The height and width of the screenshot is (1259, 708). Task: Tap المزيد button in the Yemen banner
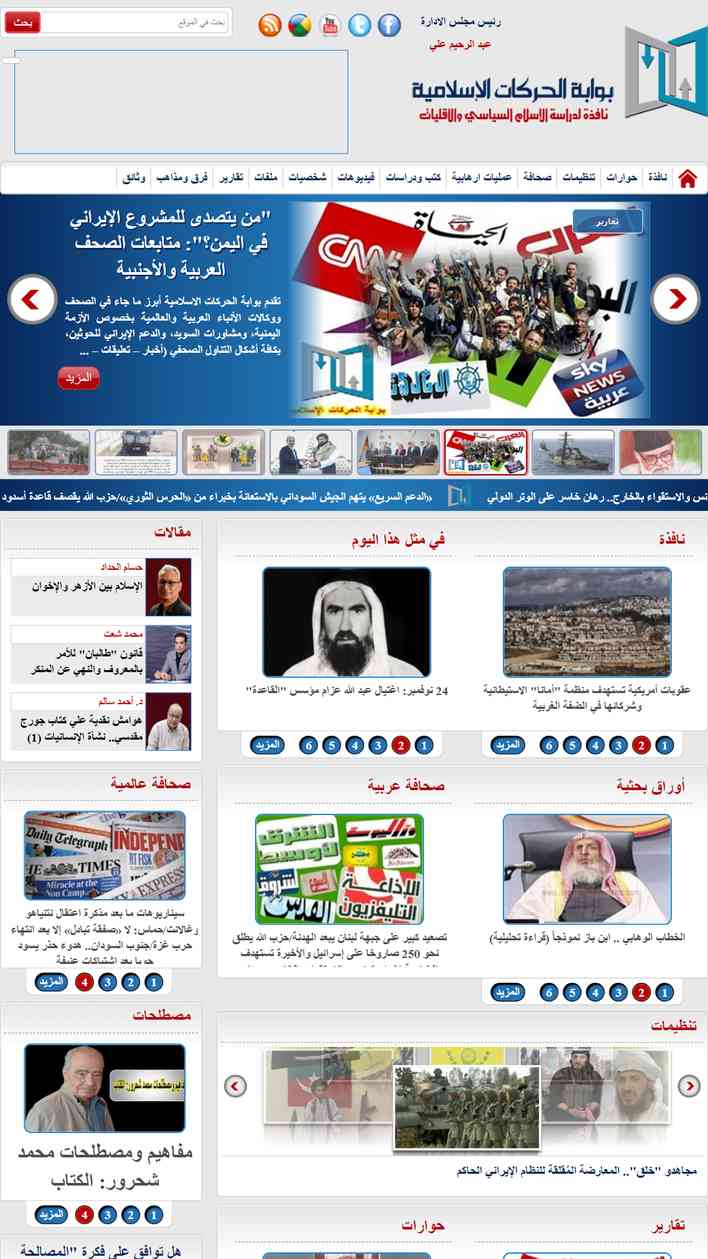79,379
